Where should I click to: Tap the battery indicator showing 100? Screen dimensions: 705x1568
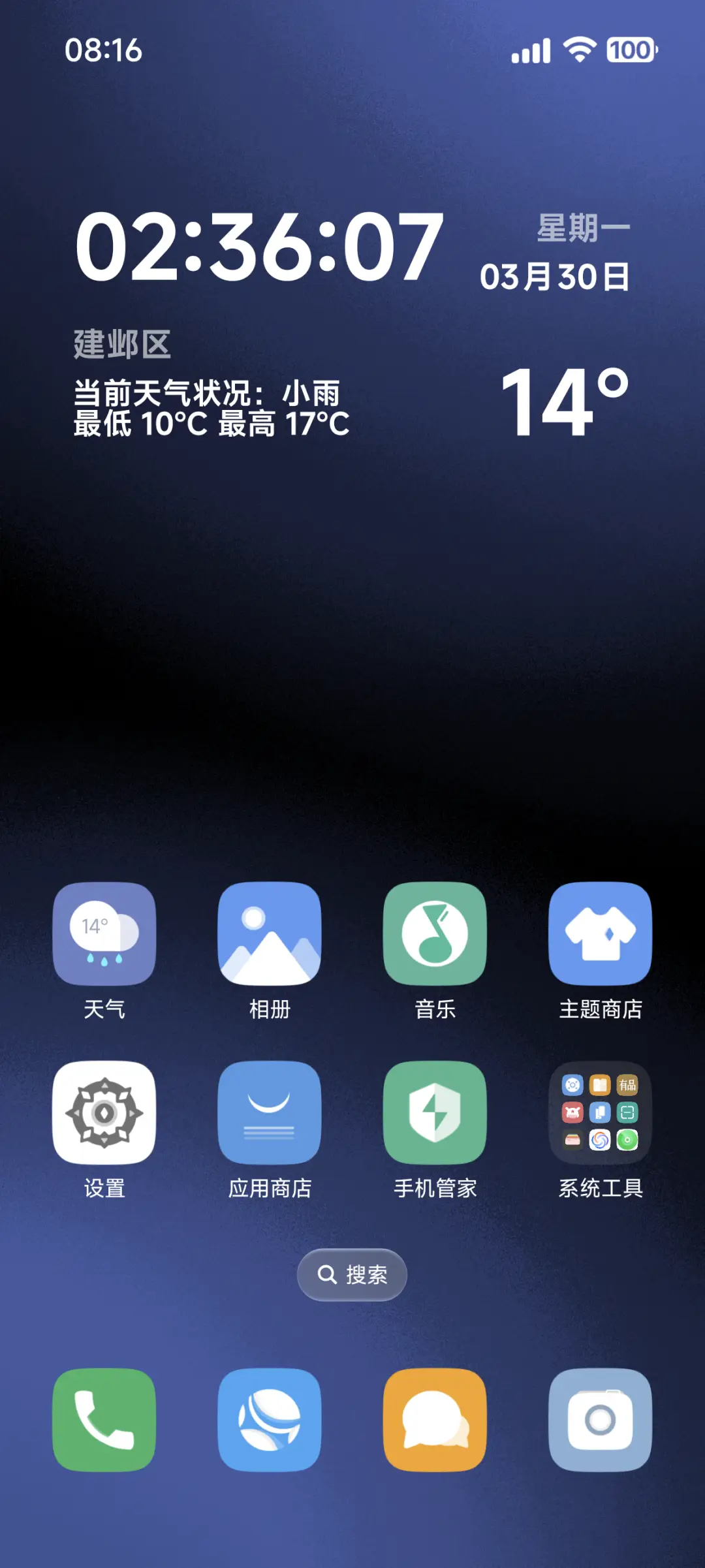point(630,49)
